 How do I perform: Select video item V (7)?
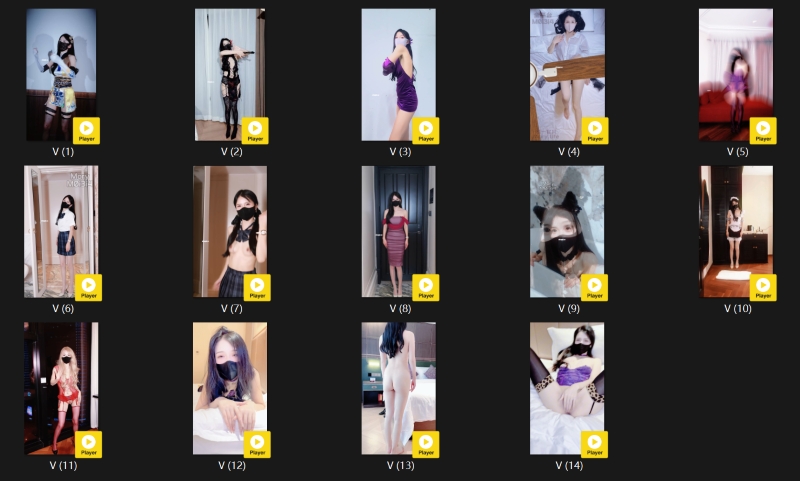(230, 232)
